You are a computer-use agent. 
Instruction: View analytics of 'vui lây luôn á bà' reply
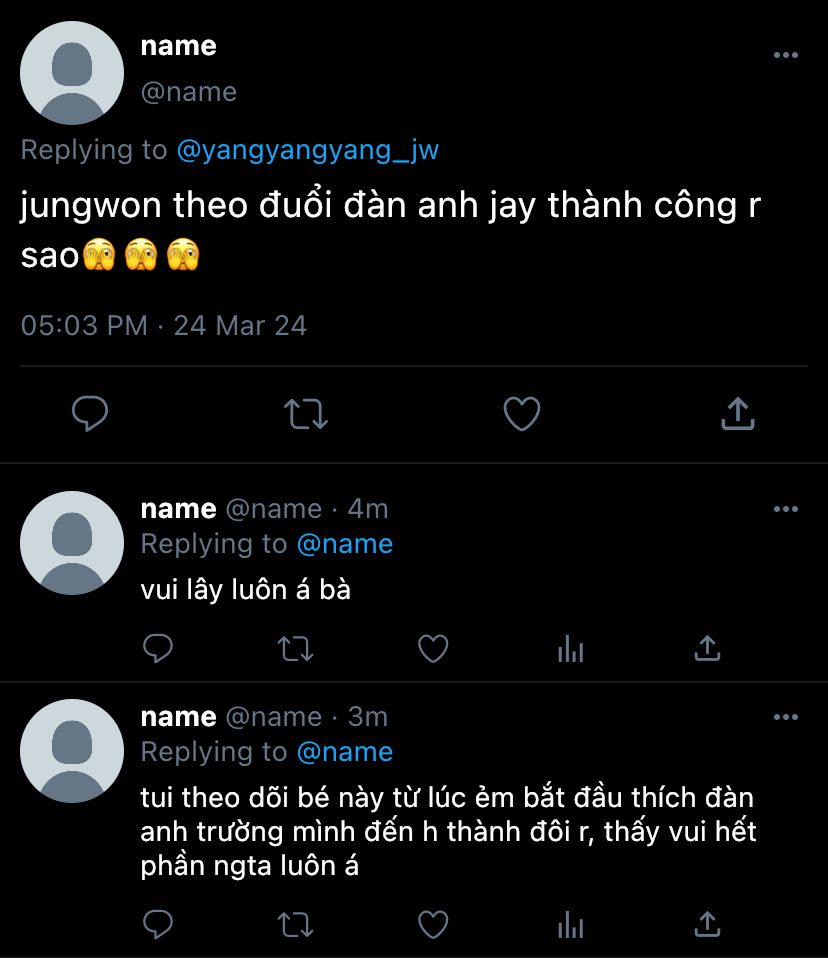click(570, 650)
